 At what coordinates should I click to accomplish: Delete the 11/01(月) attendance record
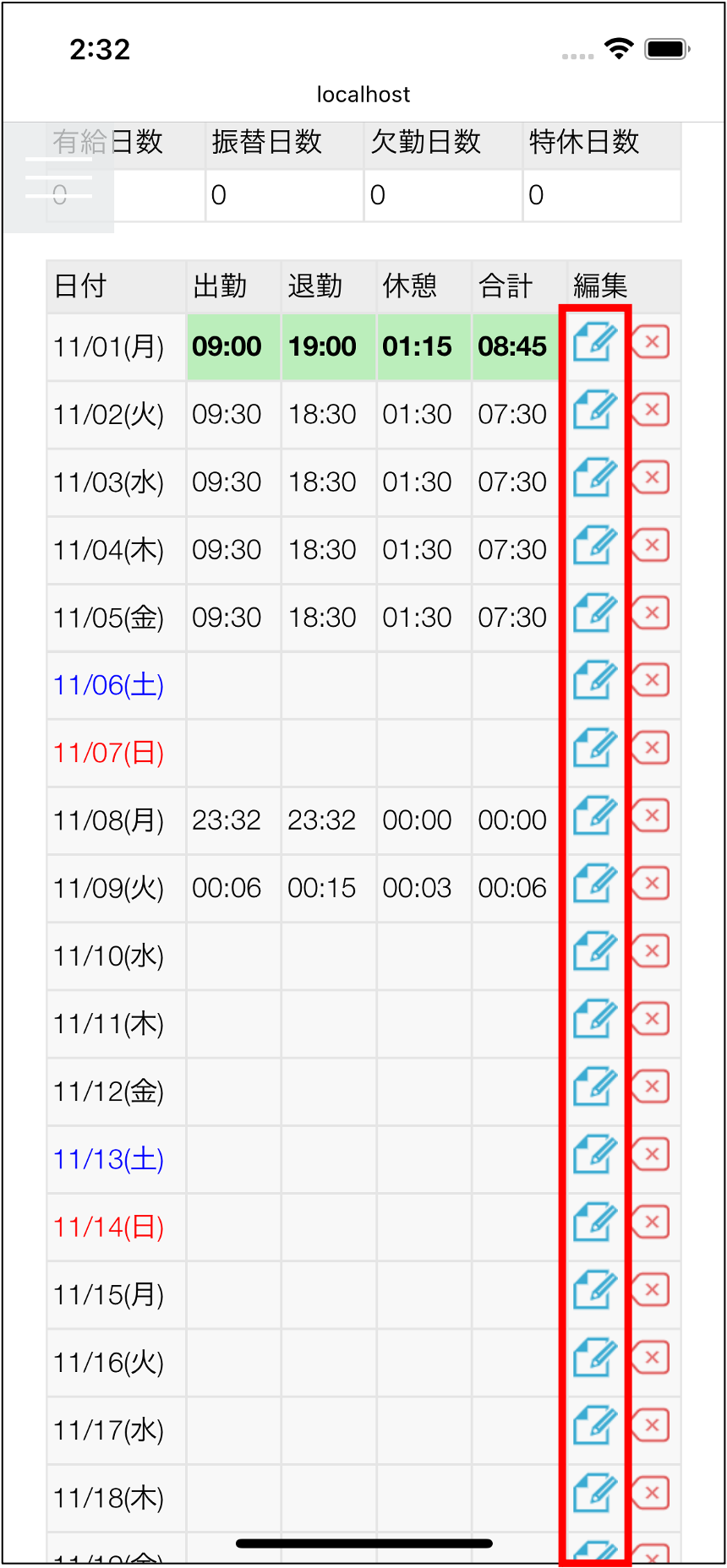(x=651, y=342)
